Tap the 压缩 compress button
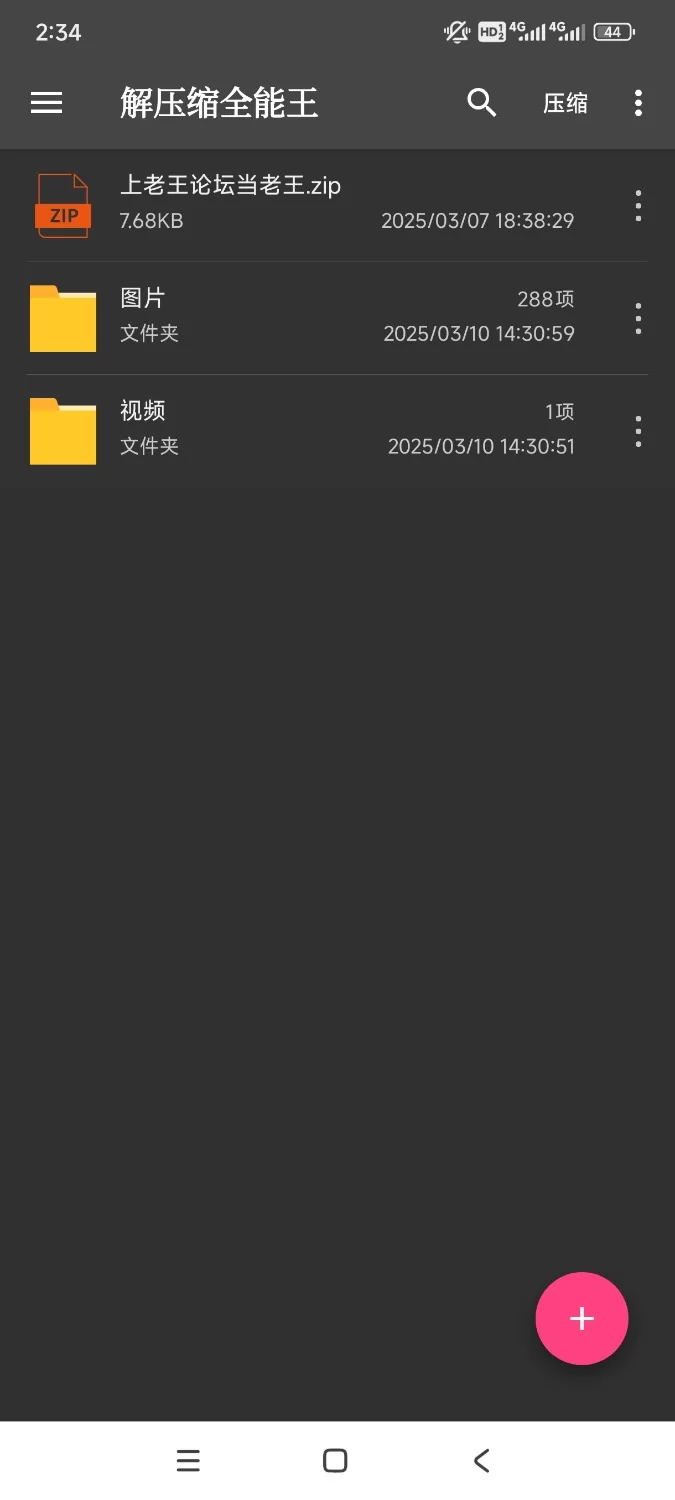The image size is (675, 1500). click(565, 103)
